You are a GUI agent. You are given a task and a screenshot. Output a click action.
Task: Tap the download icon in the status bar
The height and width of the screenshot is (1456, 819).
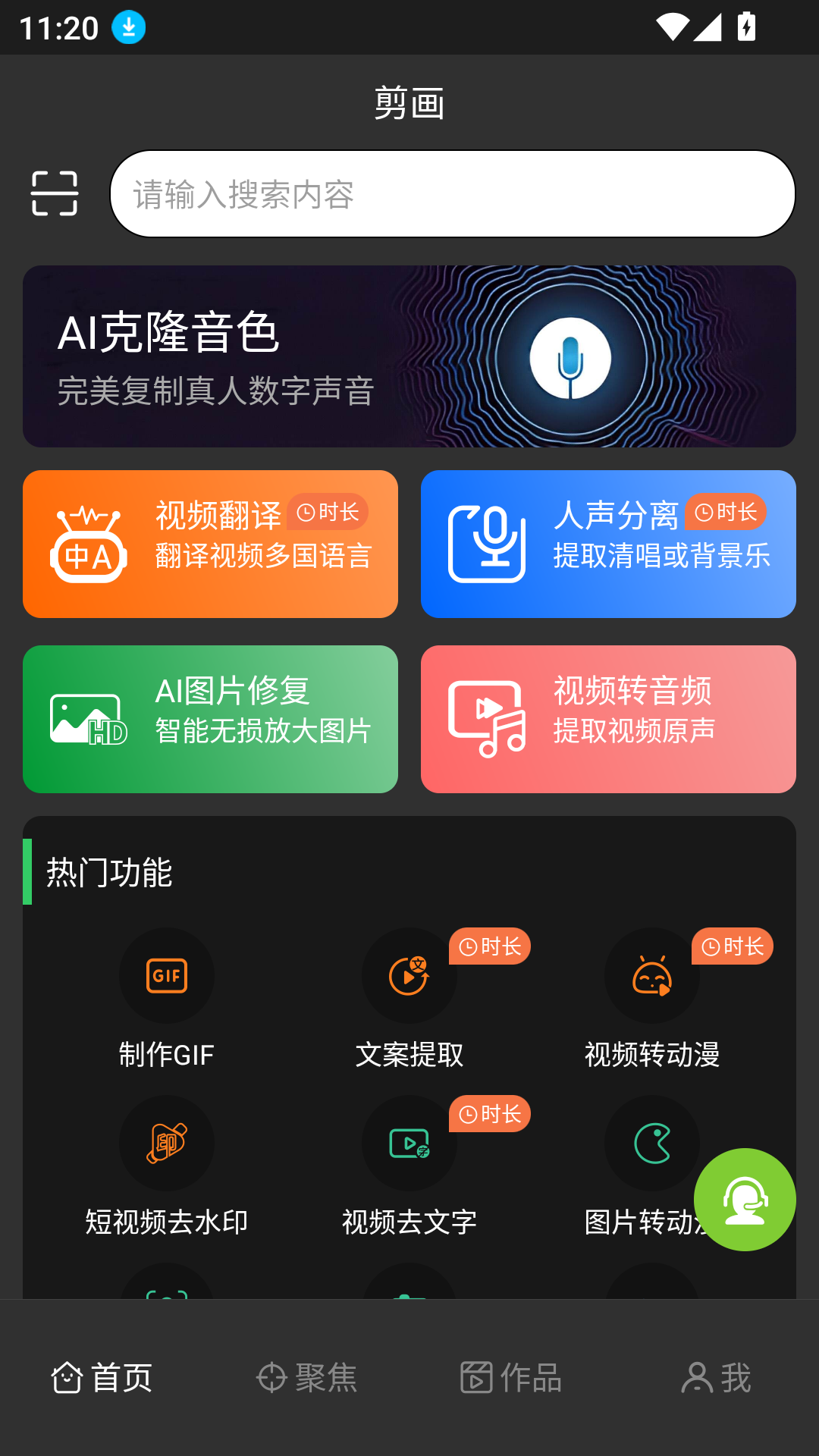tap(127, 27)
